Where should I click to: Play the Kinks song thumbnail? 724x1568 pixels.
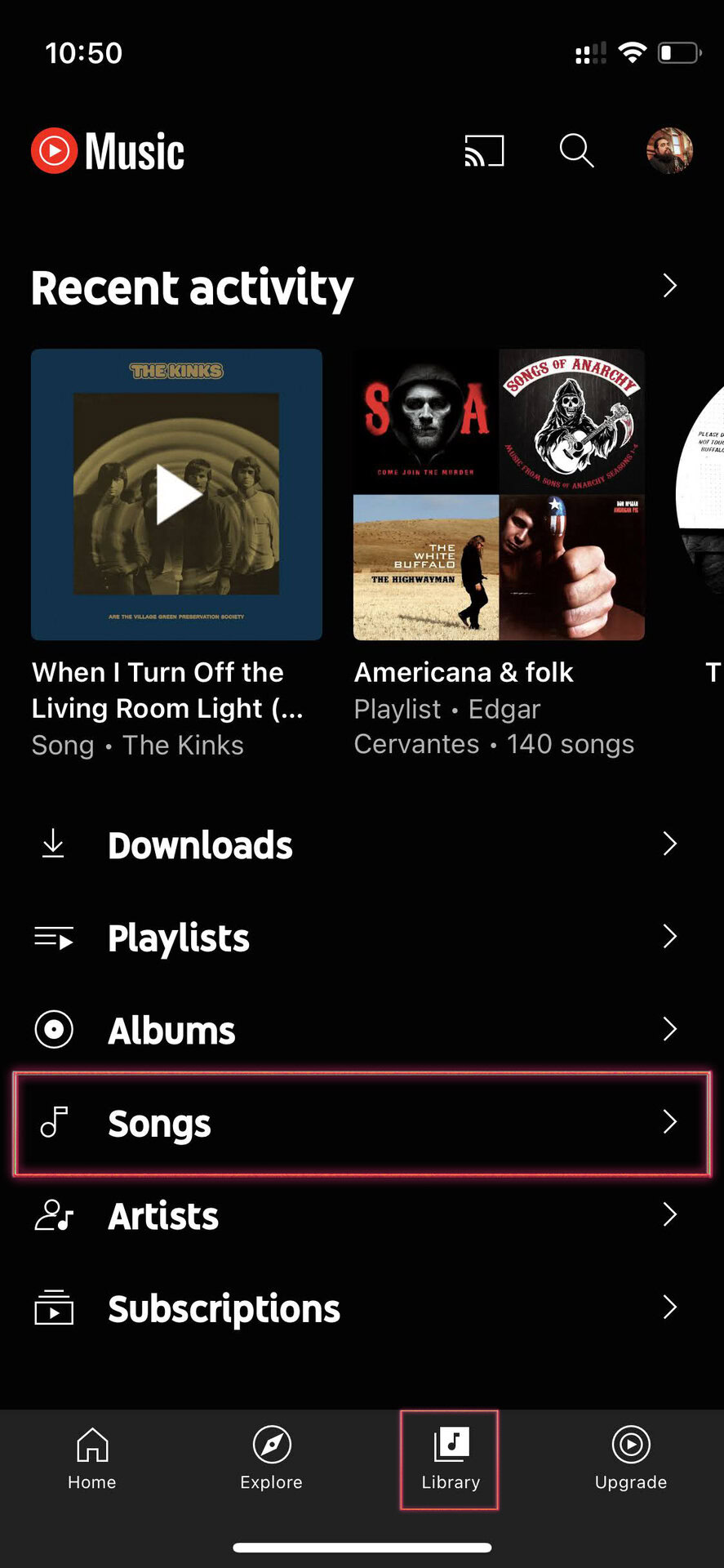176,494
